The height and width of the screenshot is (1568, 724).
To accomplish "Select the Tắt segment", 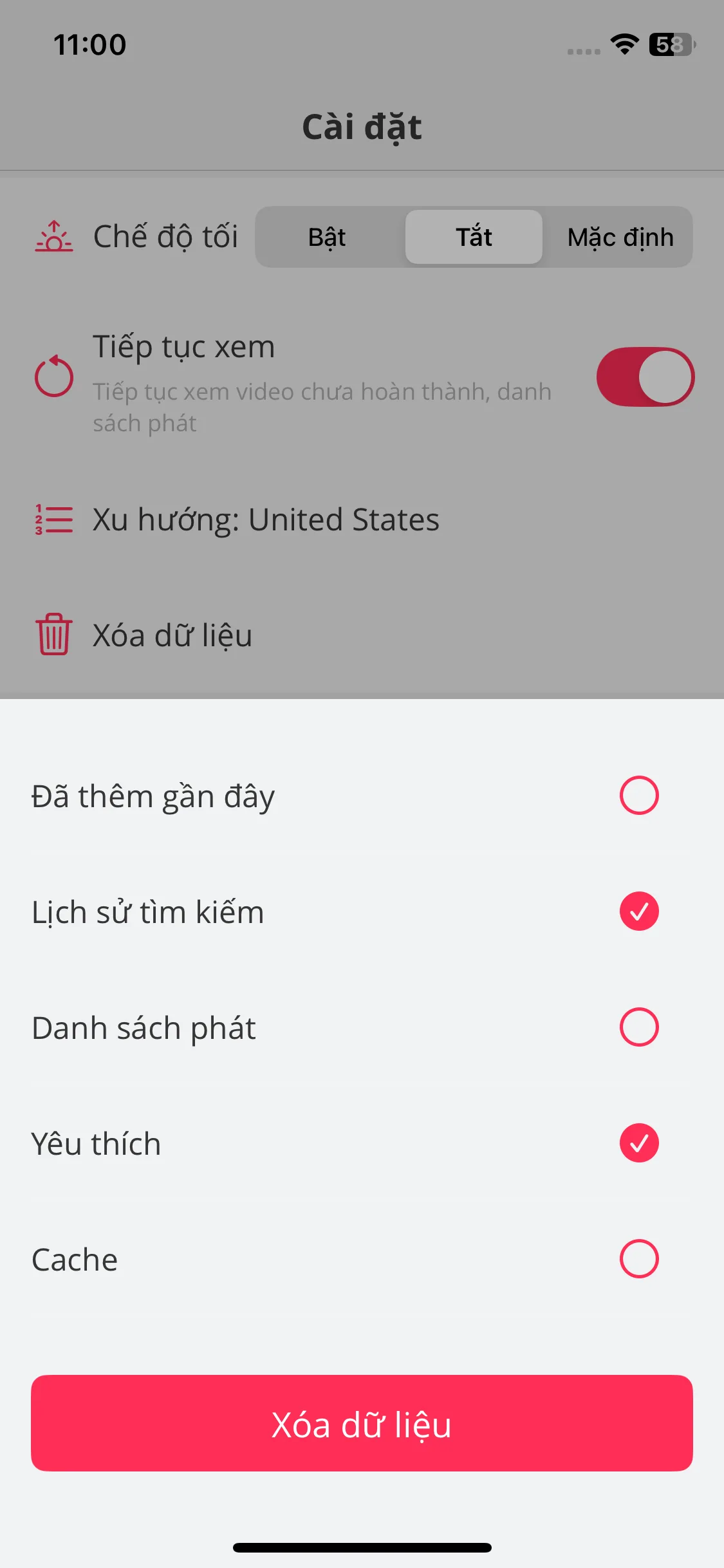I will 473,237.
